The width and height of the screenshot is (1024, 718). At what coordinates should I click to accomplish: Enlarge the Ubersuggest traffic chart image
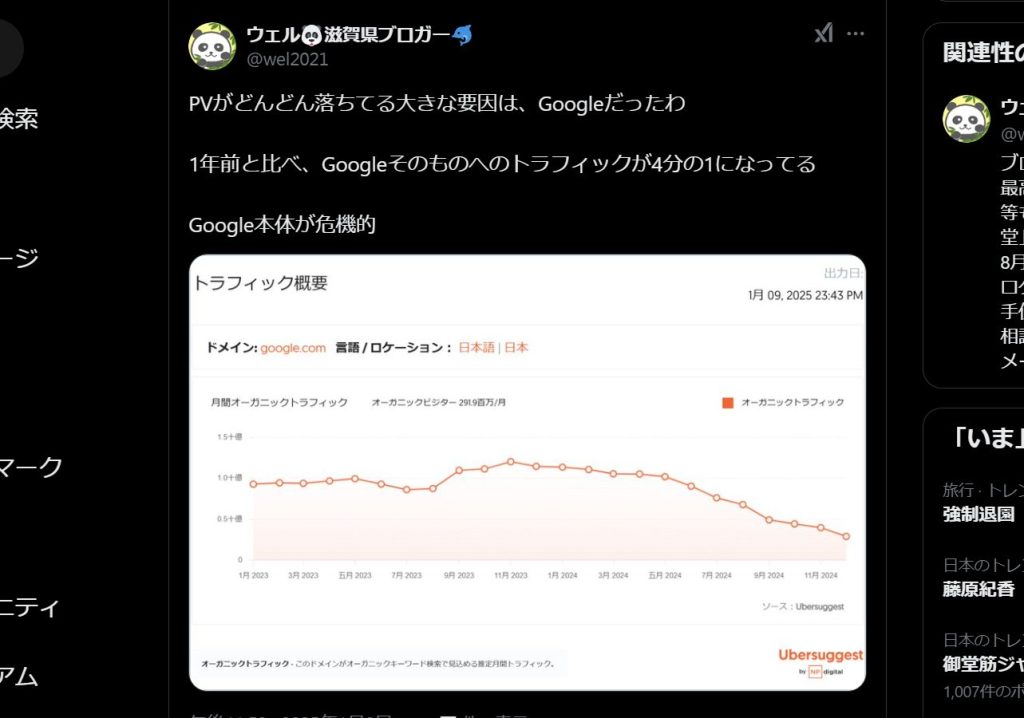point(527,472)
